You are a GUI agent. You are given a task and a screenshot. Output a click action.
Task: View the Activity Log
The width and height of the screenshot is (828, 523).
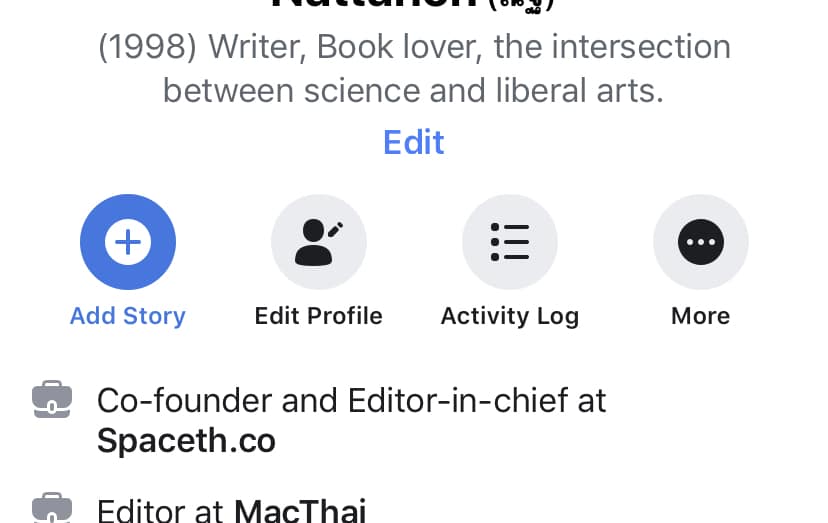pyautogui.click(x=510, y=243)
